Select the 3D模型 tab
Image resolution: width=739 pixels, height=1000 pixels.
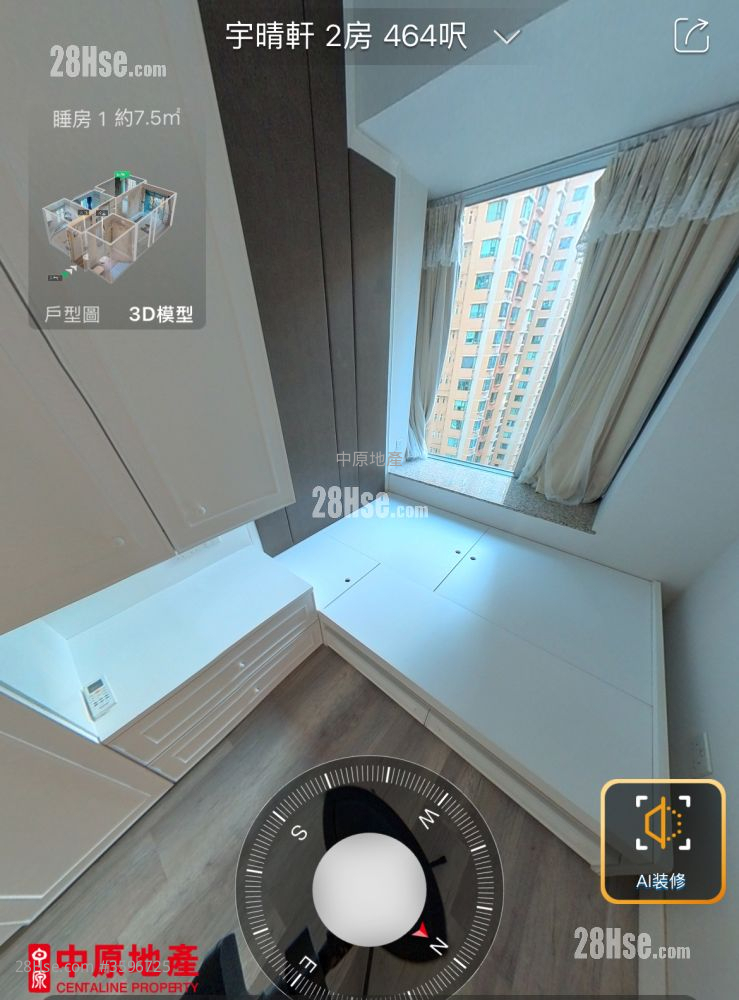pyautogui.click(x=160, y=314)
